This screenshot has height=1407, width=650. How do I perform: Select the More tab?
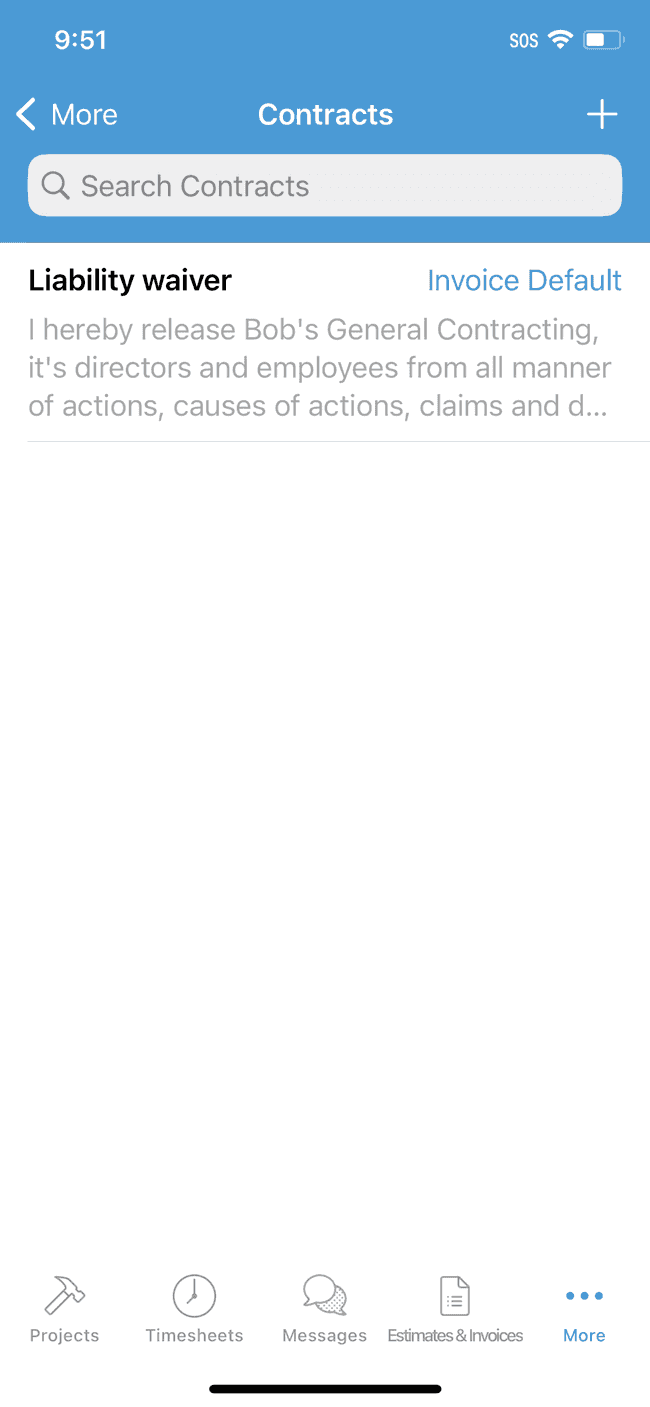(x=584, y=1309)
